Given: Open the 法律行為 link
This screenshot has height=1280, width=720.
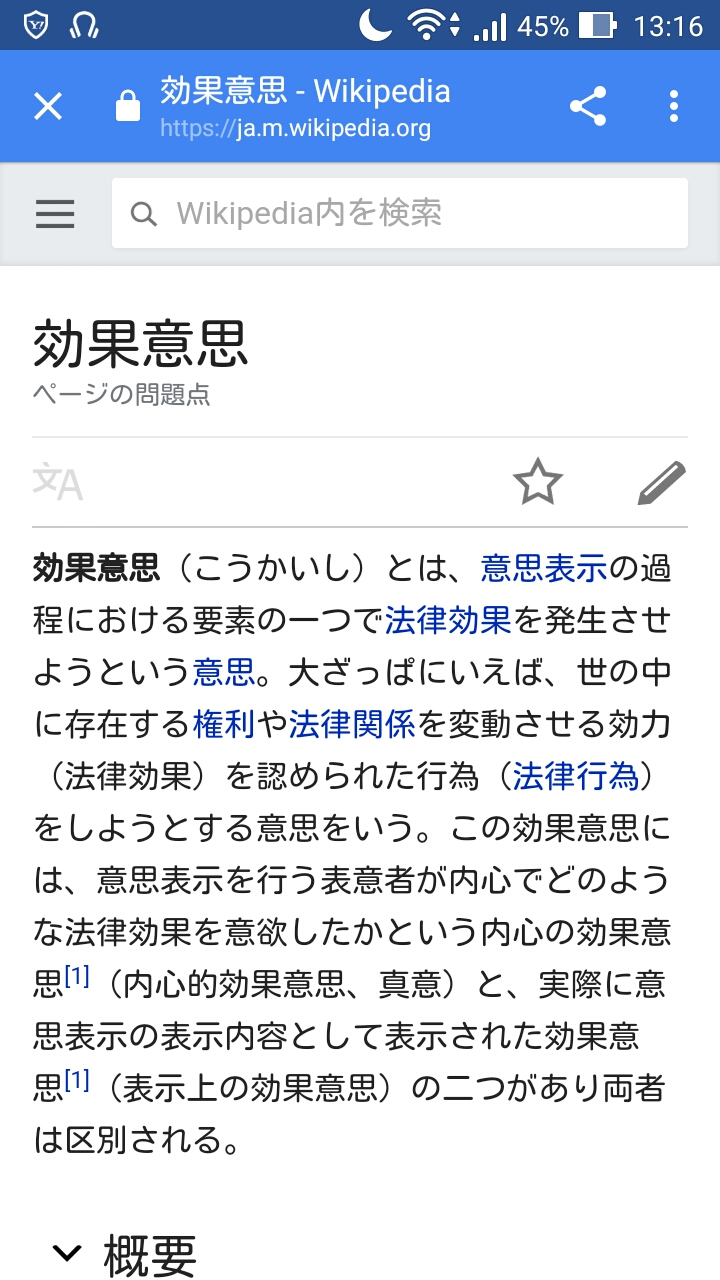Looking at the screenshot, I should (x=574, y=776).
